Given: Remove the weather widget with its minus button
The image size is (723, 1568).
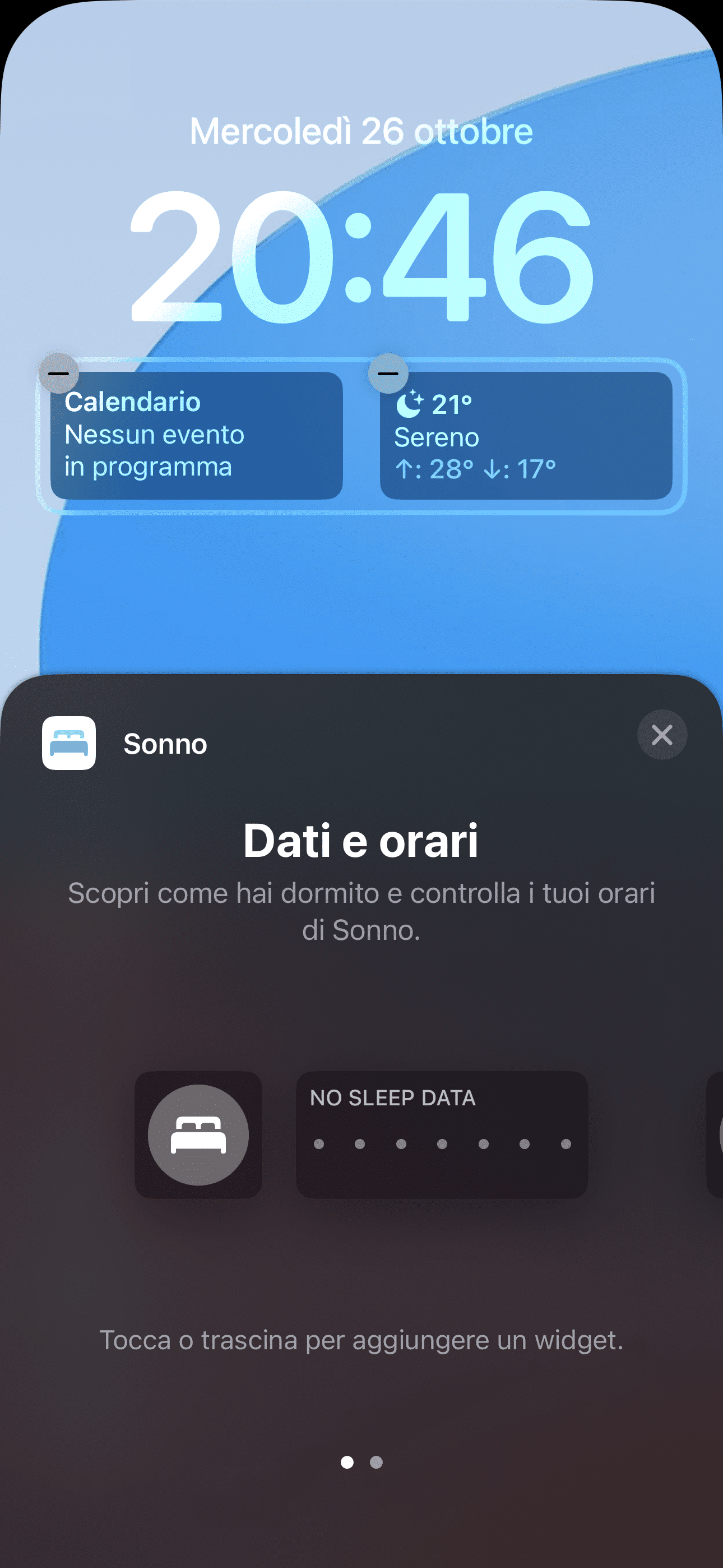Looking at the screenshot, I should coord(388,373).
